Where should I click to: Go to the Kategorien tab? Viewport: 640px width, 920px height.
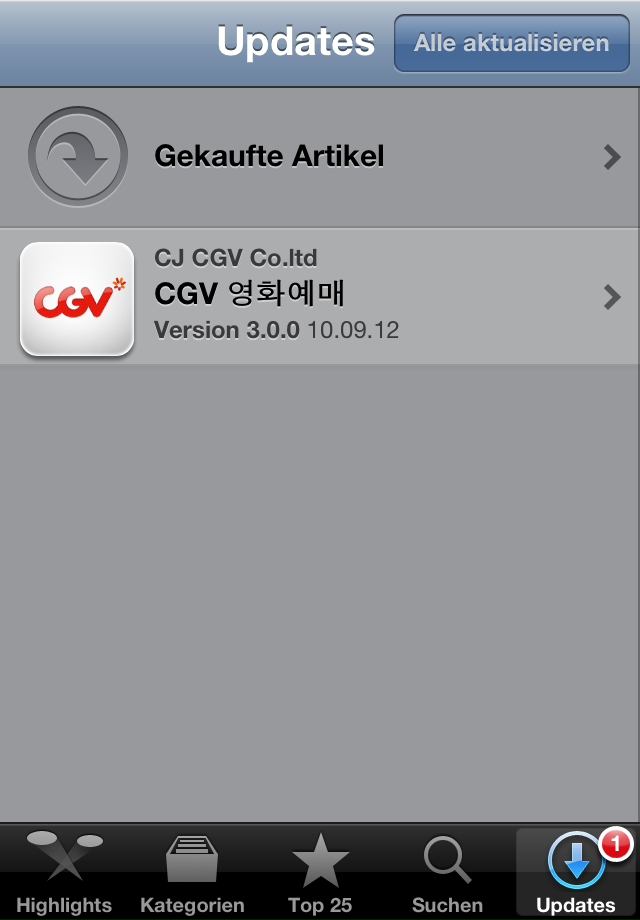[192, 874]
